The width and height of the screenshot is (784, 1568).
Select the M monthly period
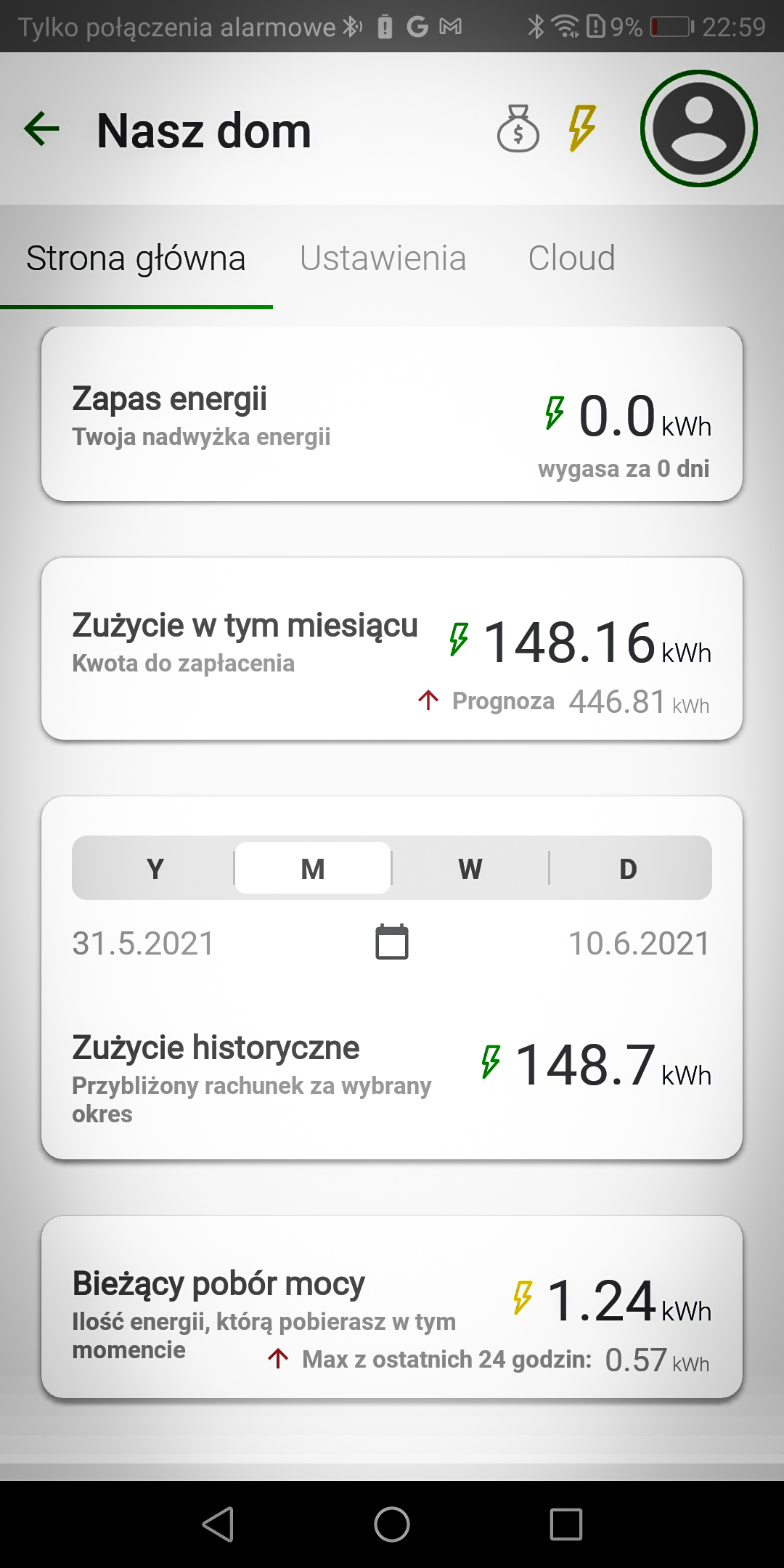point(313,868)
